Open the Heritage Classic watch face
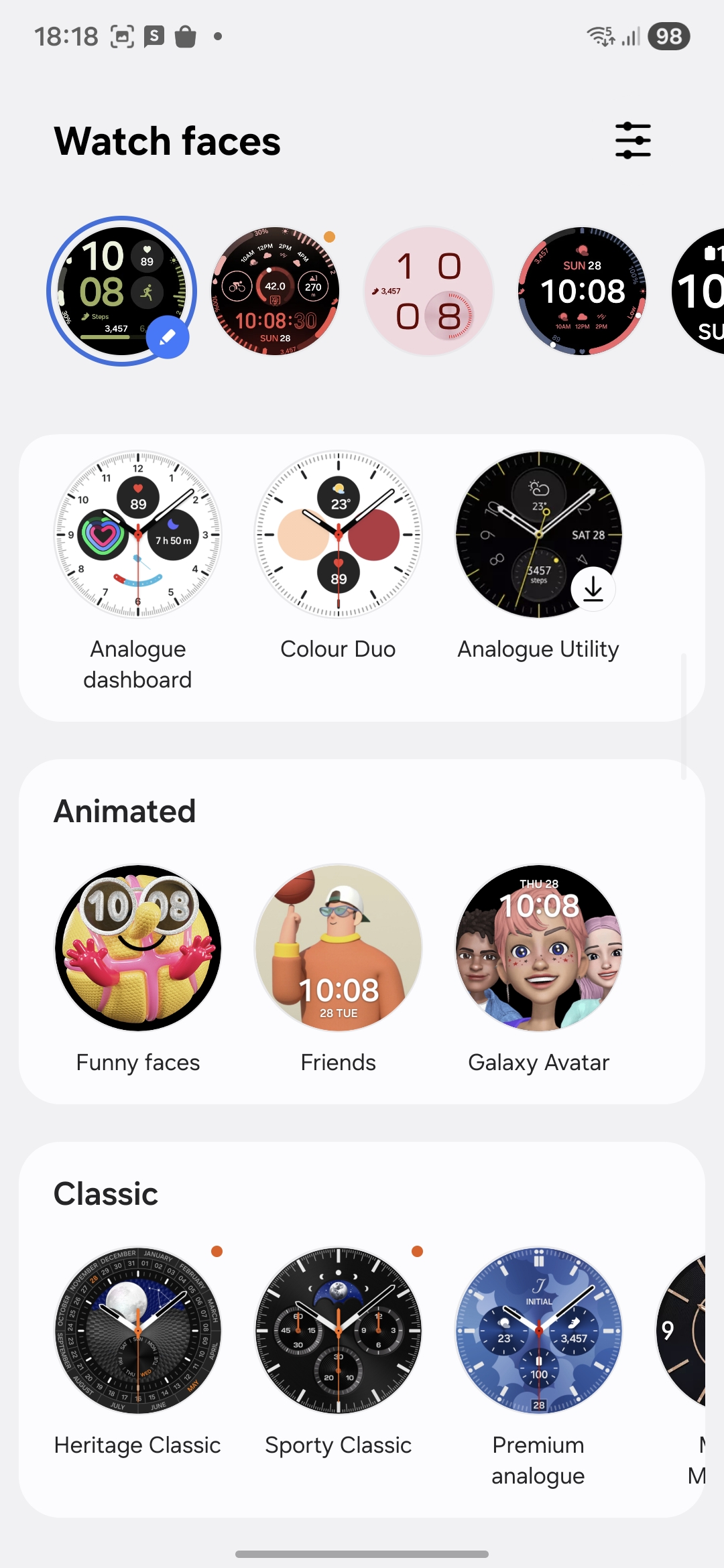The height and width of the screenshot is (1568, 724). click(138, 1331)
